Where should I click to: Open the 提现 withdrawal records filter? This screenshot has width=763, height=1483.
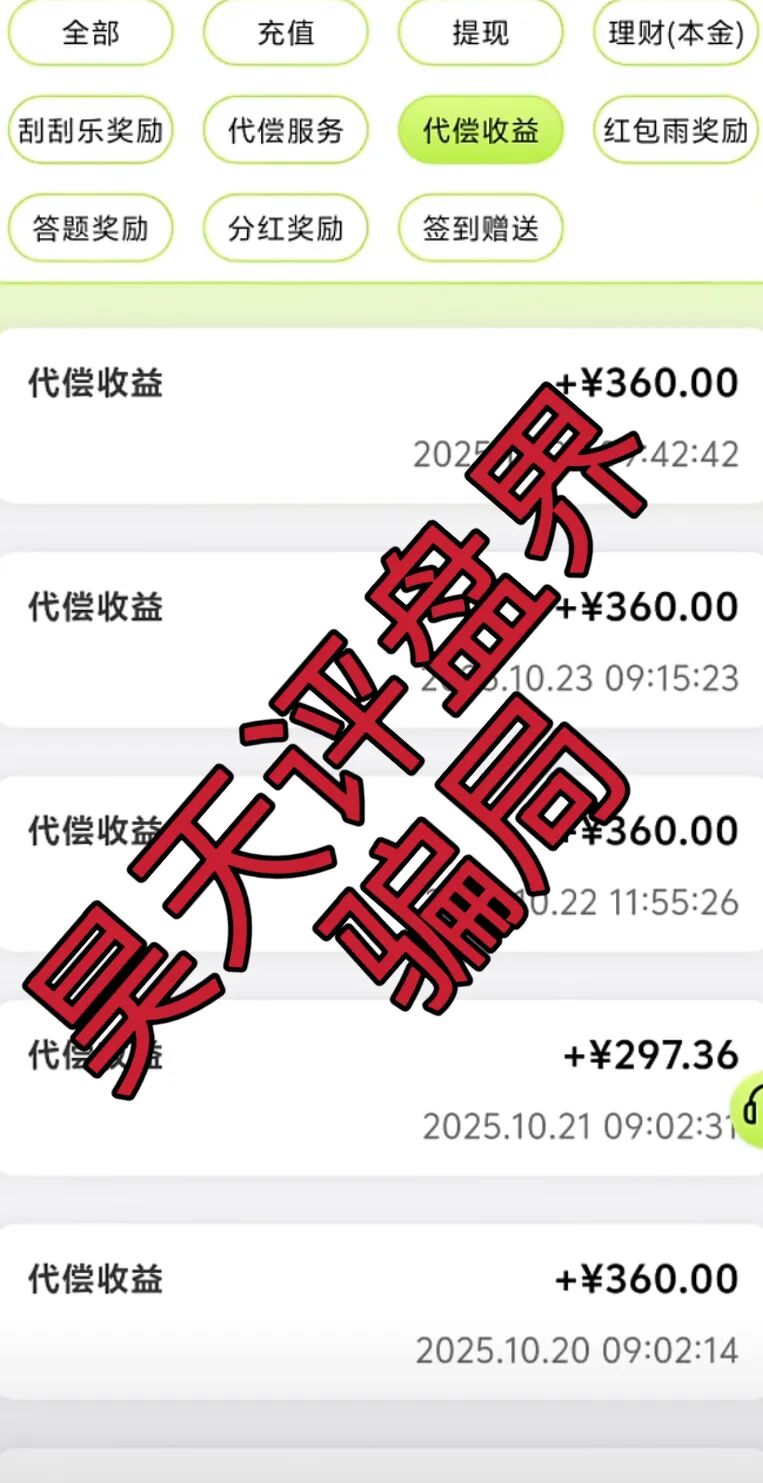pyautogui.click(x=480, y=33)
